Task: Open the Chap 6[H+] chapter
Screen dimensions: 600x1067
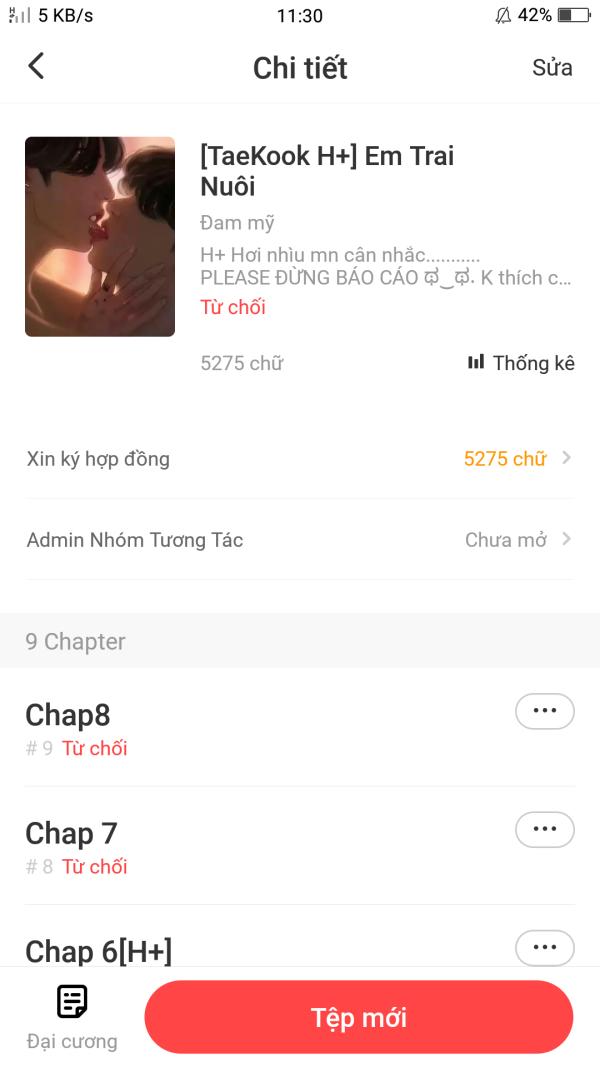Action: point(98,950)
